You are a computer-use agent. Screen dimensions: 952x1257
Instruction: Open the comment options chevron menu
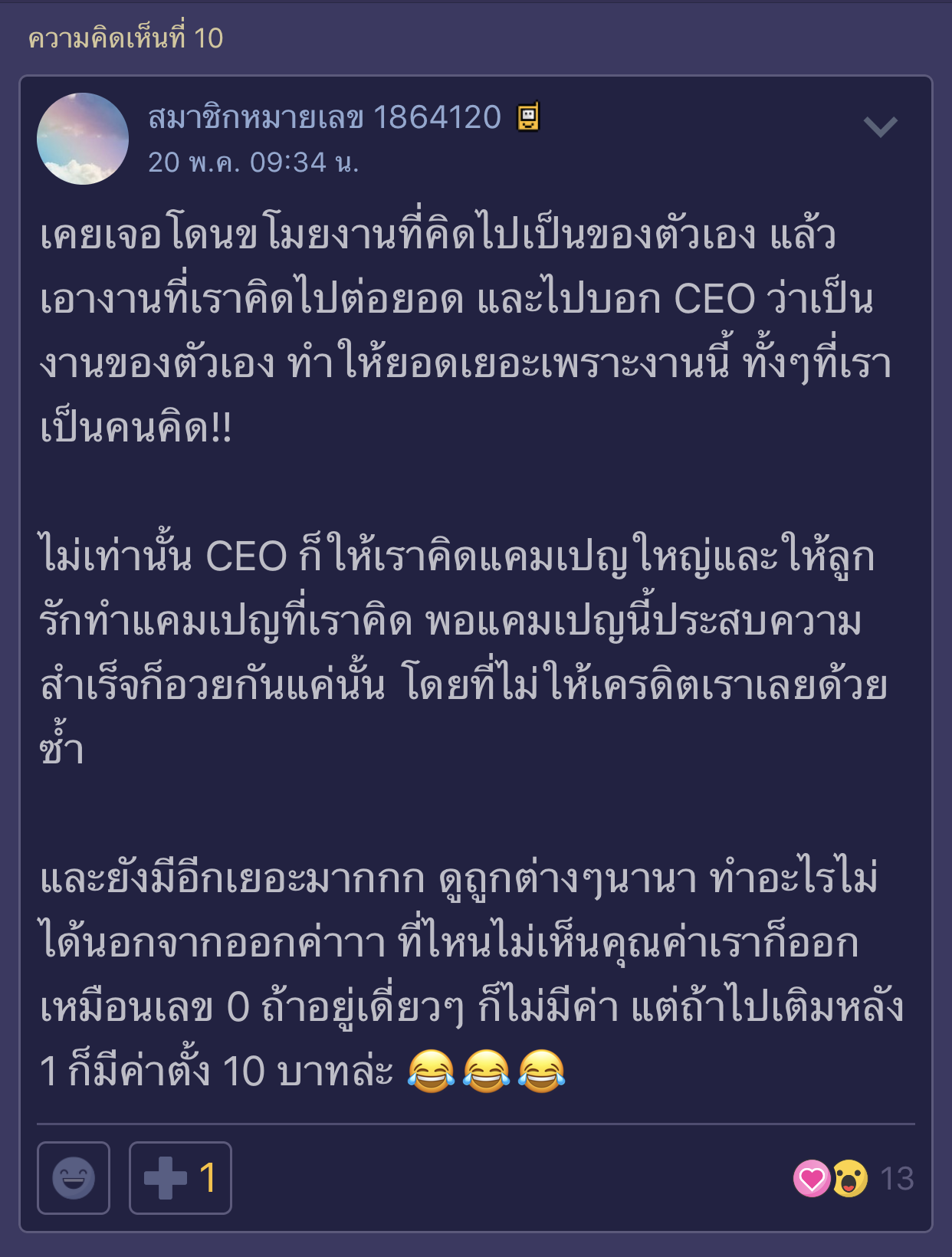pyautogui.click(x=879, y=126)
